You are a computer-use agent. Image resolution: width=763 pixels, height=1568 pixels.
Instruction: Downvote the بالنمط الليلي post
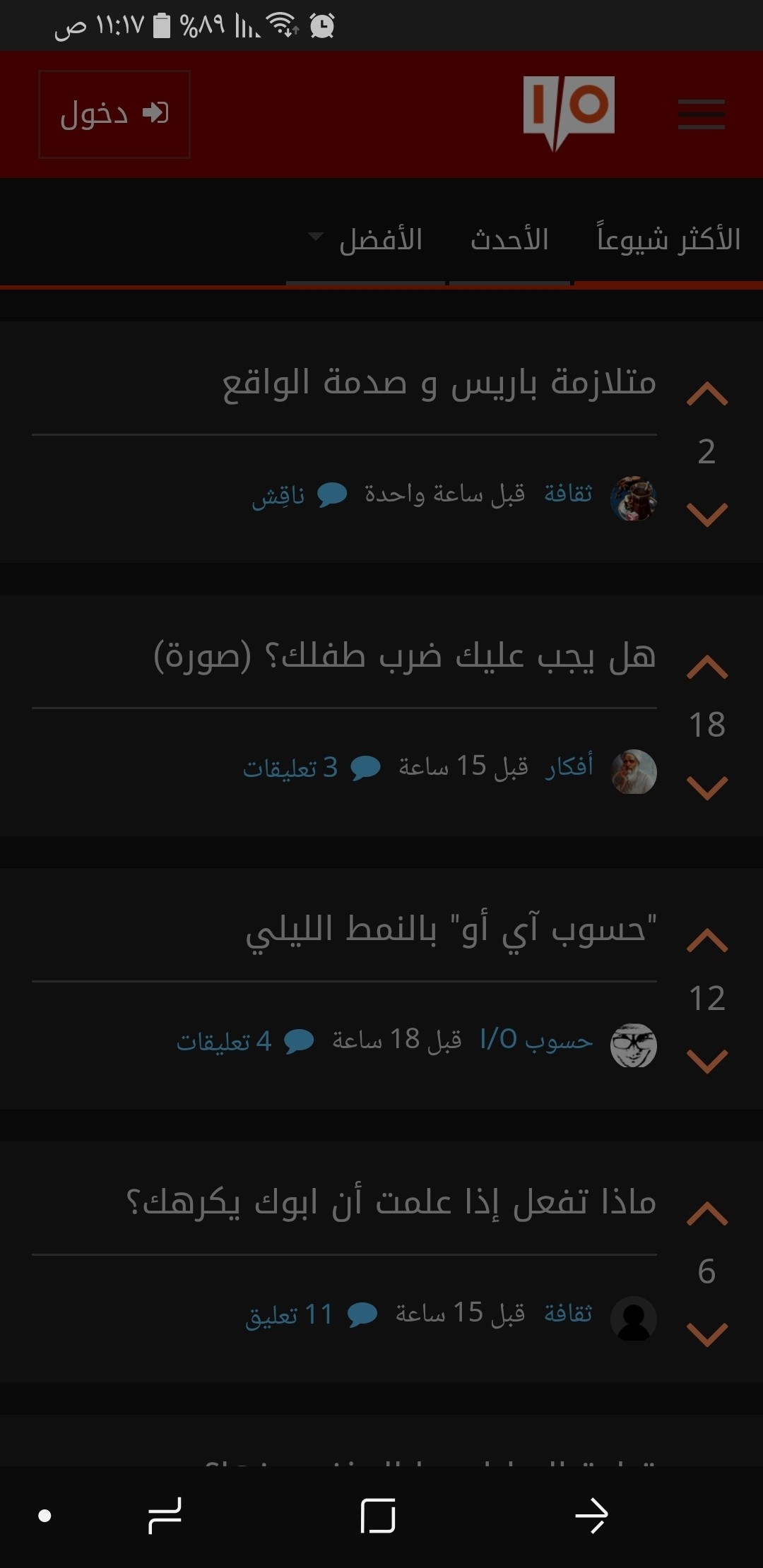point(706,1061)
